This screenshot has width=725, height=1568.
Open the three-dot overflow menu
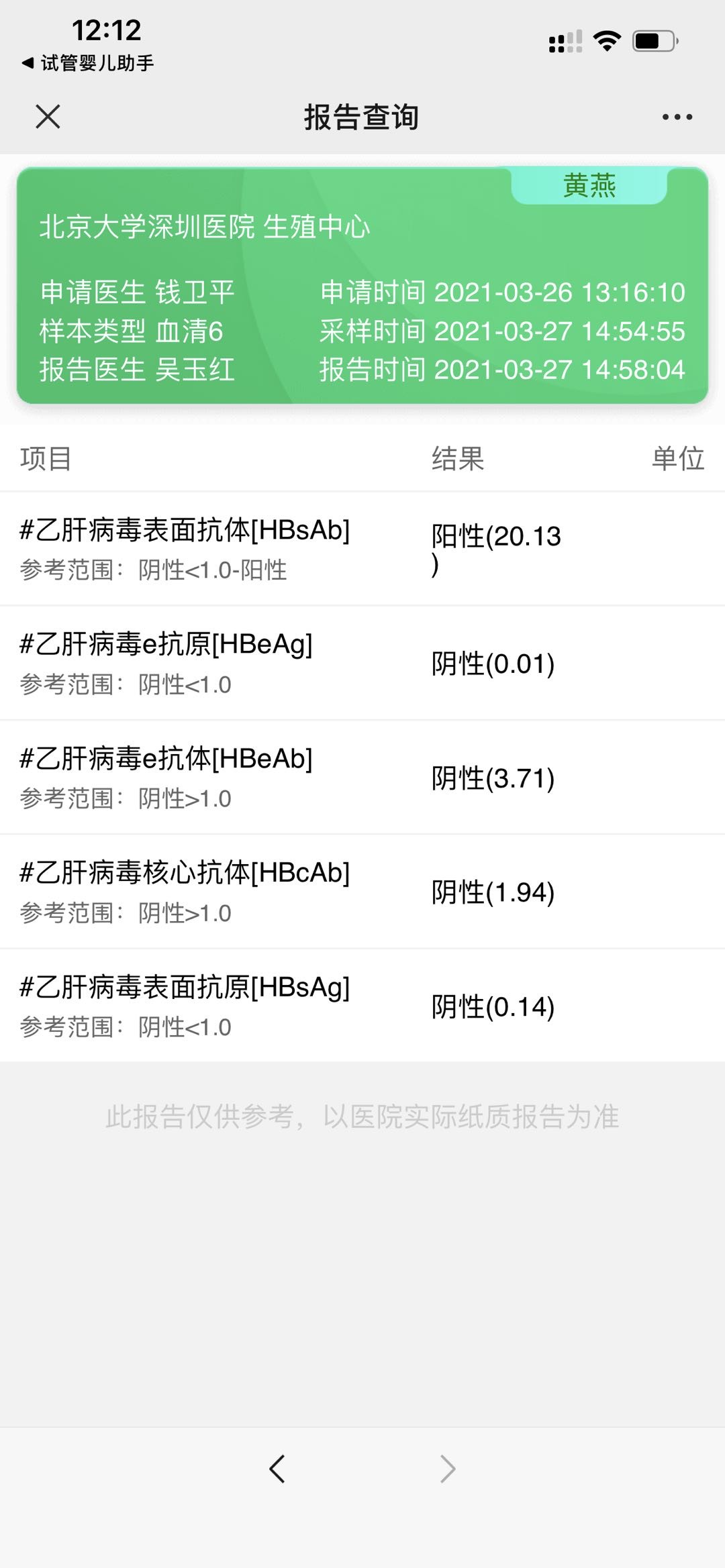[x=677, y=117]
